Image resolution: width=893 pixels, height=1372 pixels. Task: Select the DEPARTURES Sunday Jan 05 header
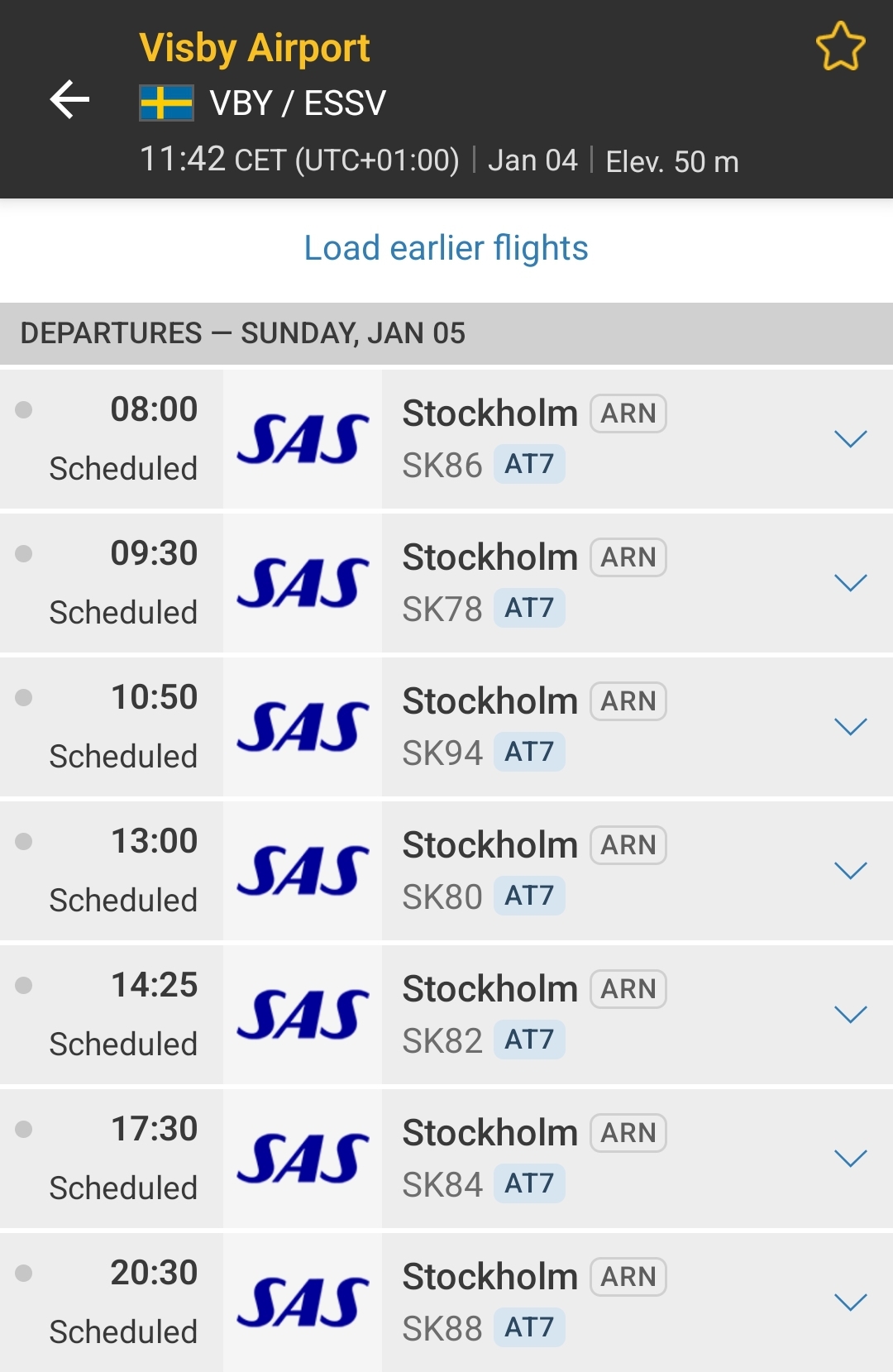click(242, 334)
